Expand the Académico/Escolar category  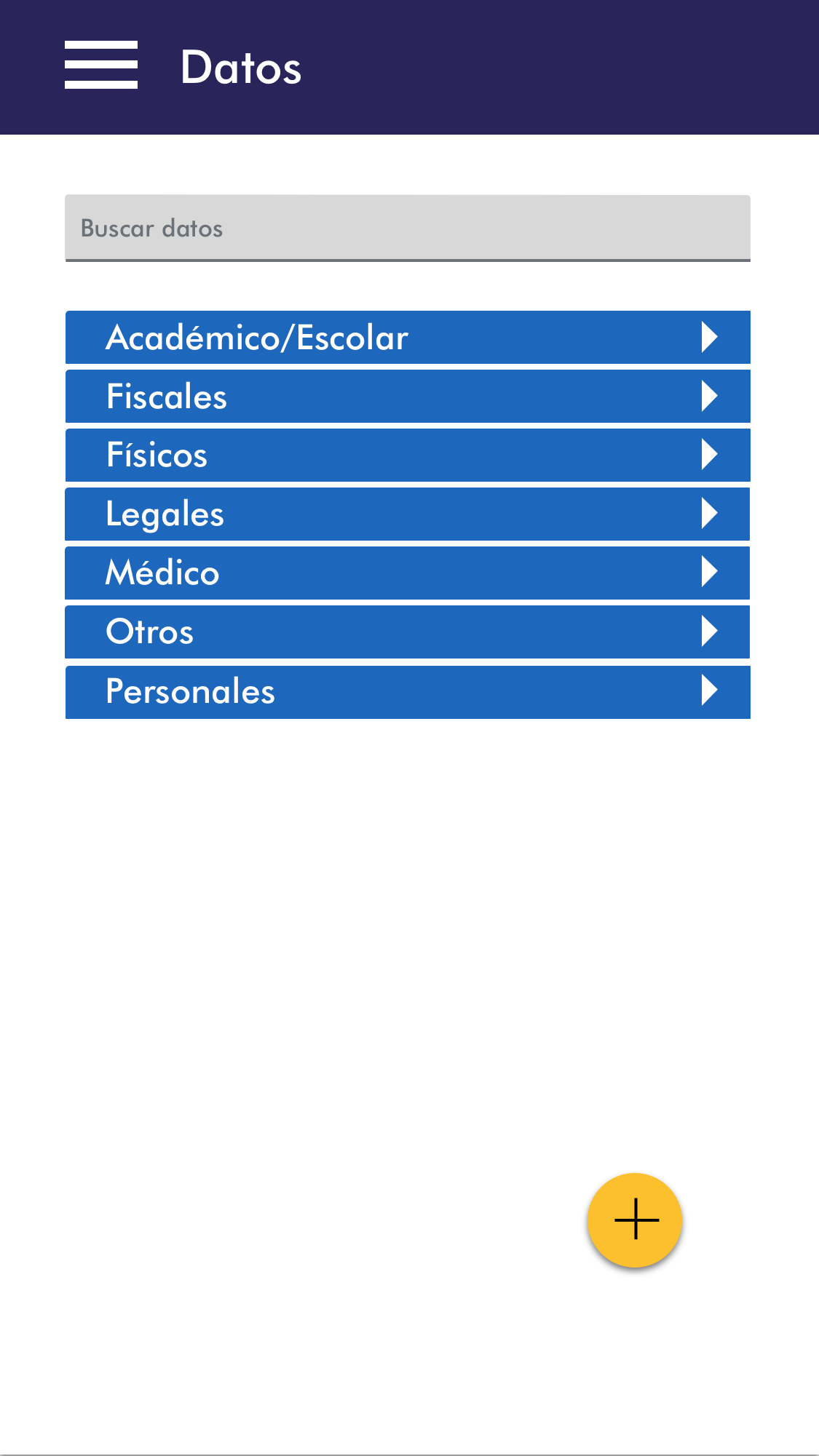click(408, 338)
